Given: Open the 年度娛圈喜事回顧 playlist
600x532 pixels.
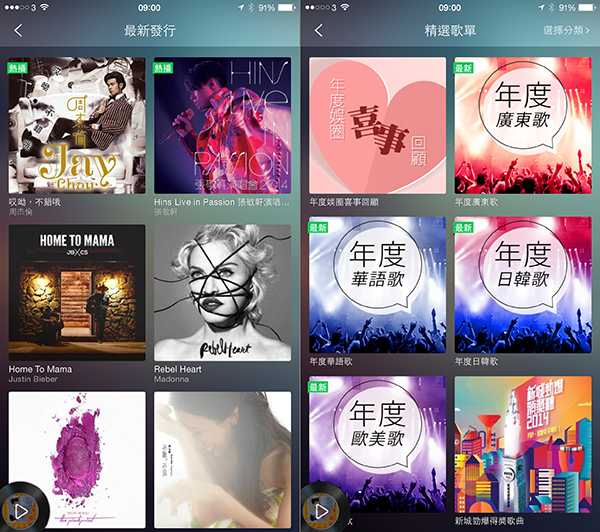Looking at the screenshot, I should pyautogui.click(x=377, y=125).
